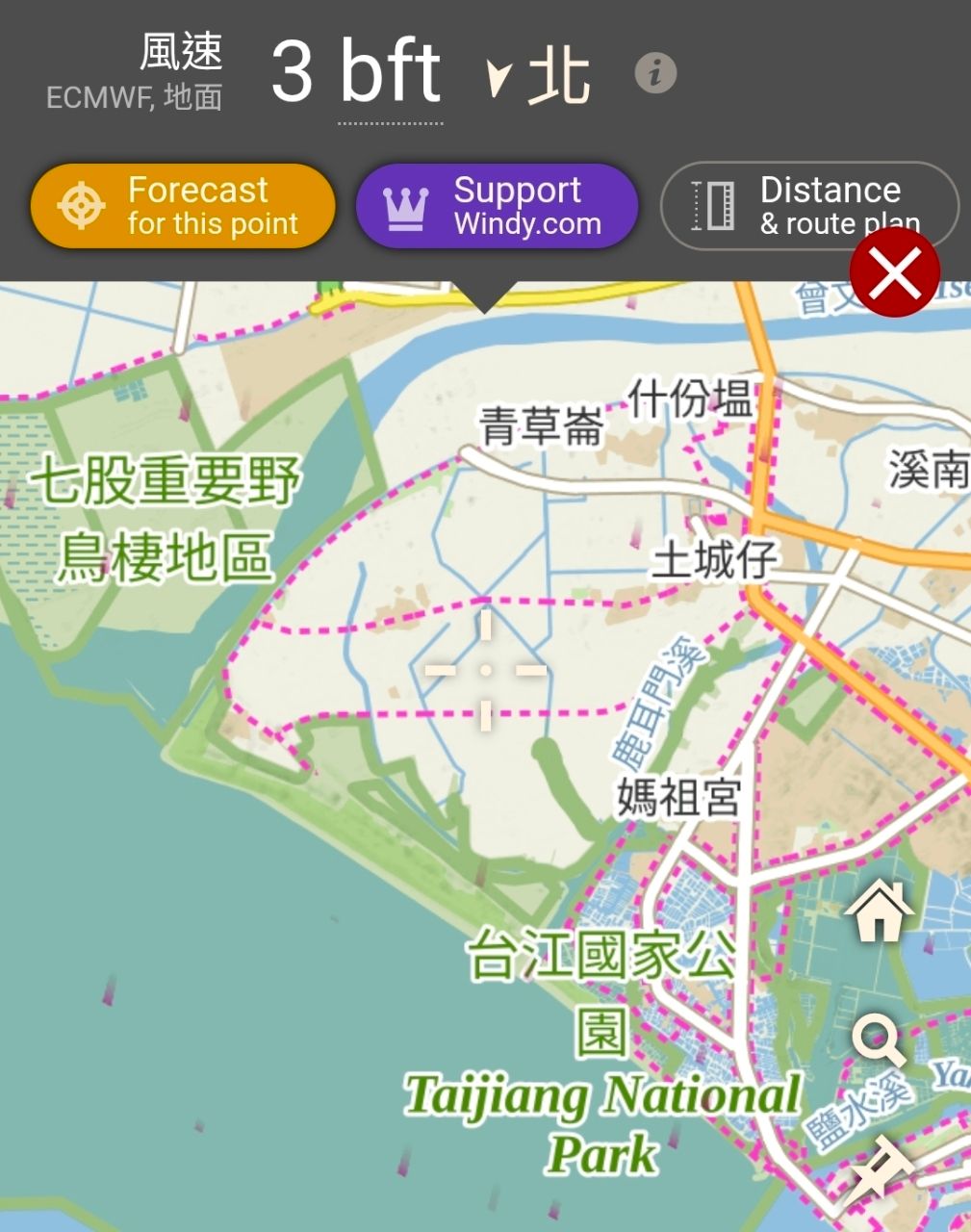
Task: Open the search magnifier
Action: click(878, 1042)
